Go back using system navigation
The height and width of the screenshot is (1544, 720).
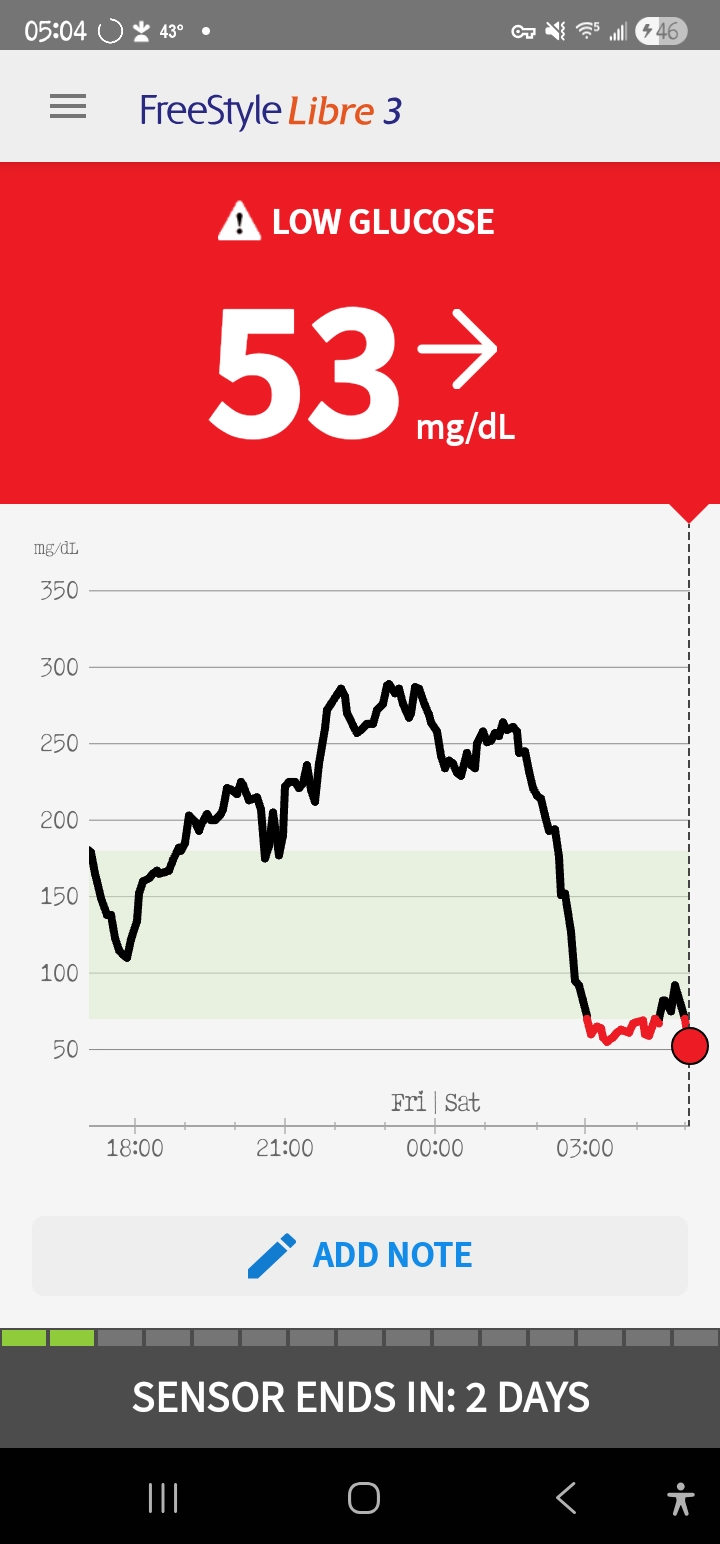tap(566, 1497)
